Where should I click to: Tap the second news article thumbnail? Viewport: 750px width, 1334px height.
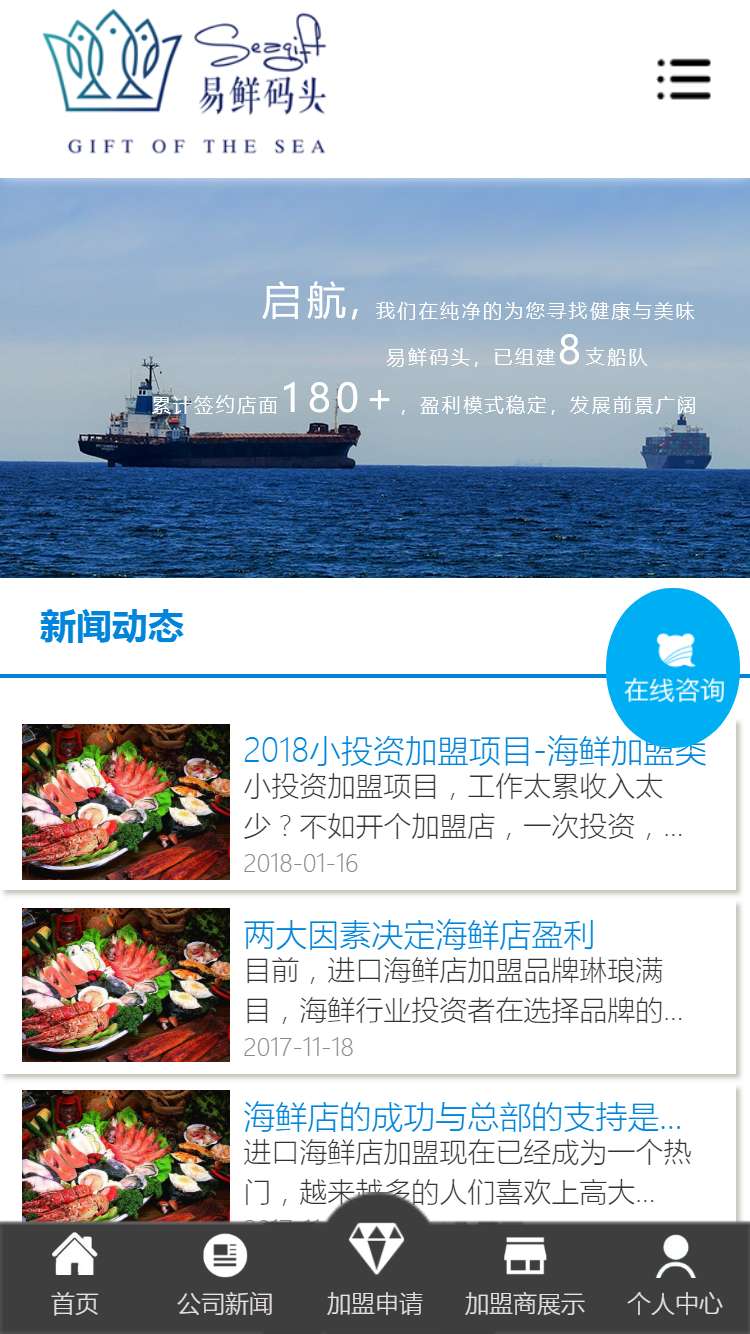(124, 985)
